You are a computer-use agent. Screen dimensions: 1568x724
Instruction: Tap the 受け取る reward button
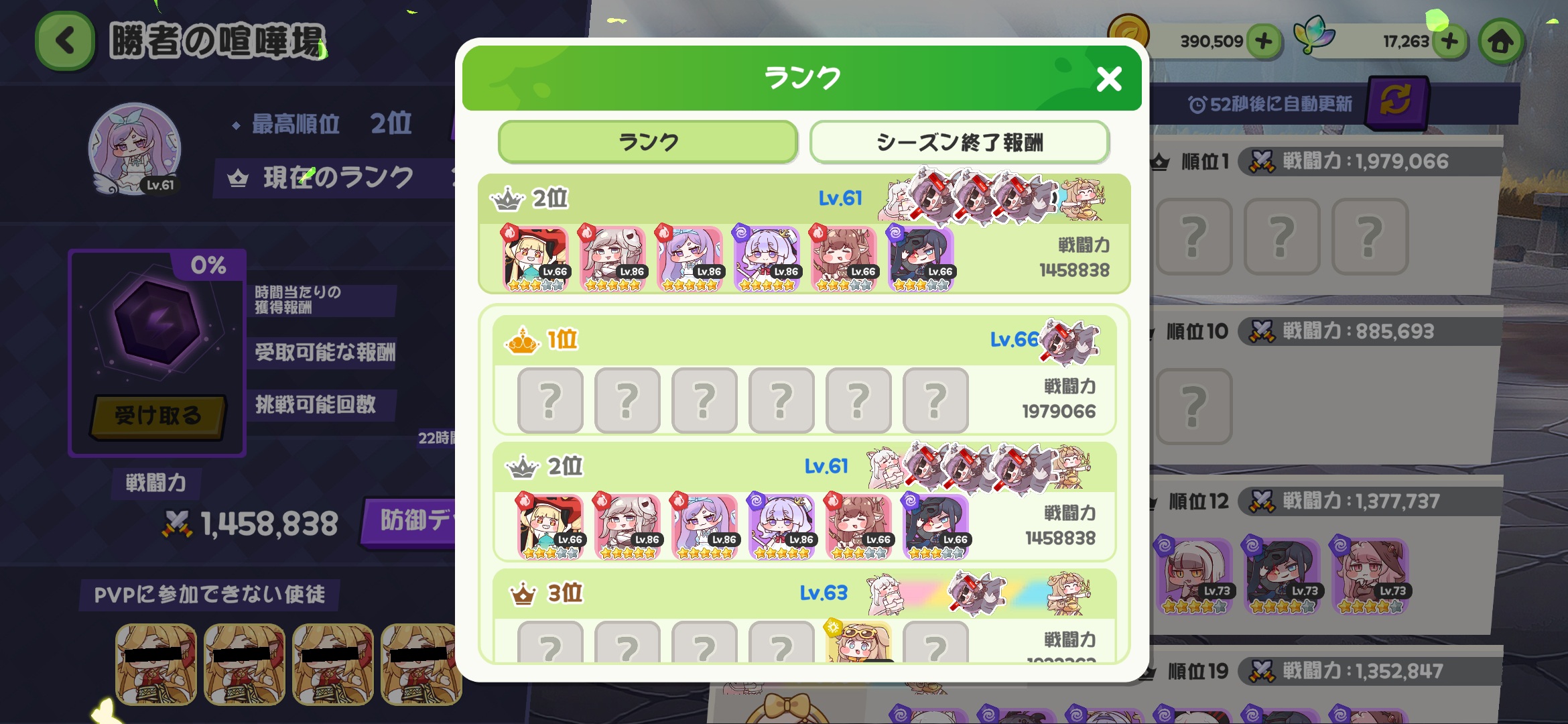tap(158, 416)
